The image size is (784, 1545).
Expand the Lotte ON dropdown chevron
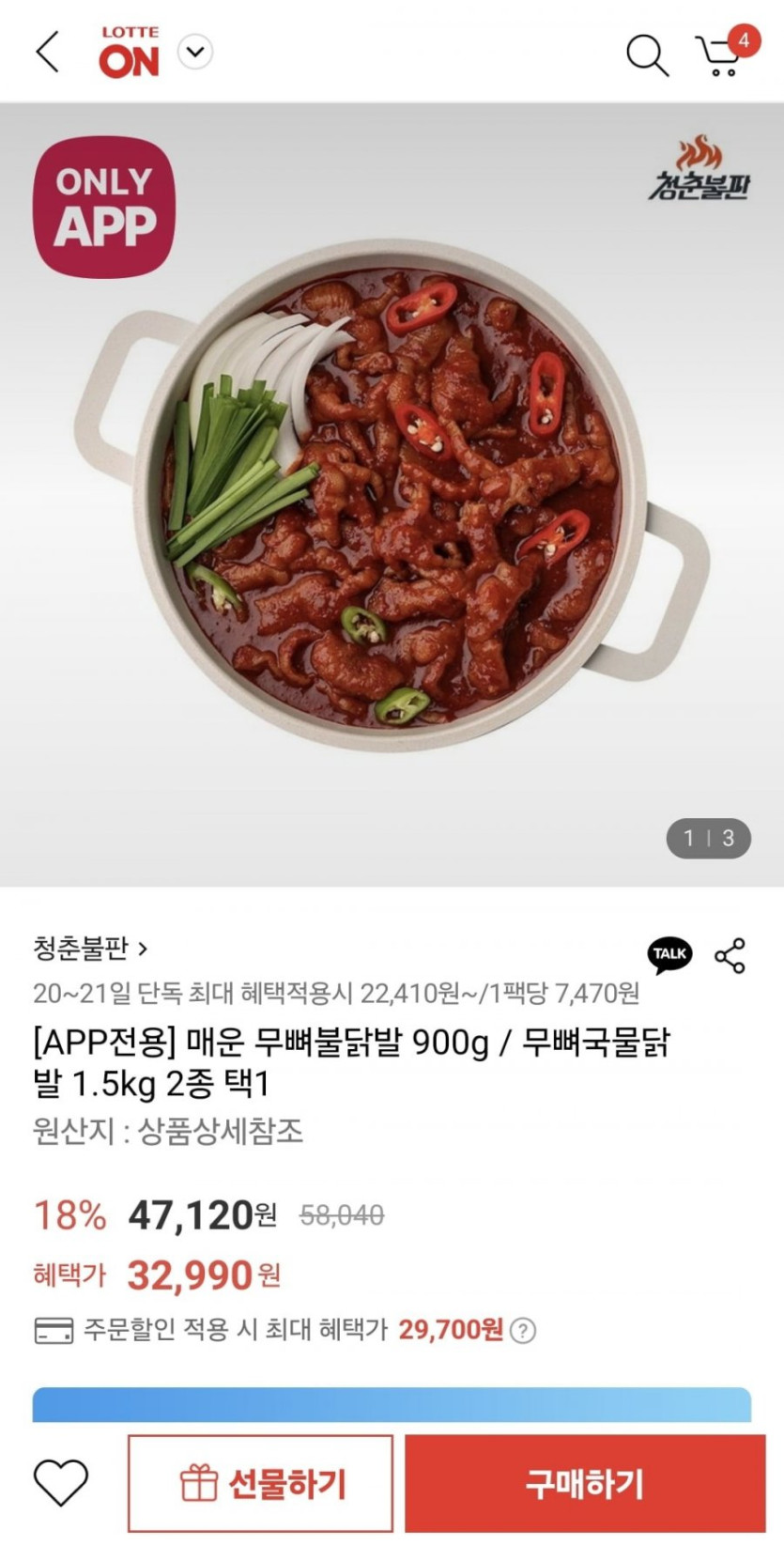click(195, 52)
